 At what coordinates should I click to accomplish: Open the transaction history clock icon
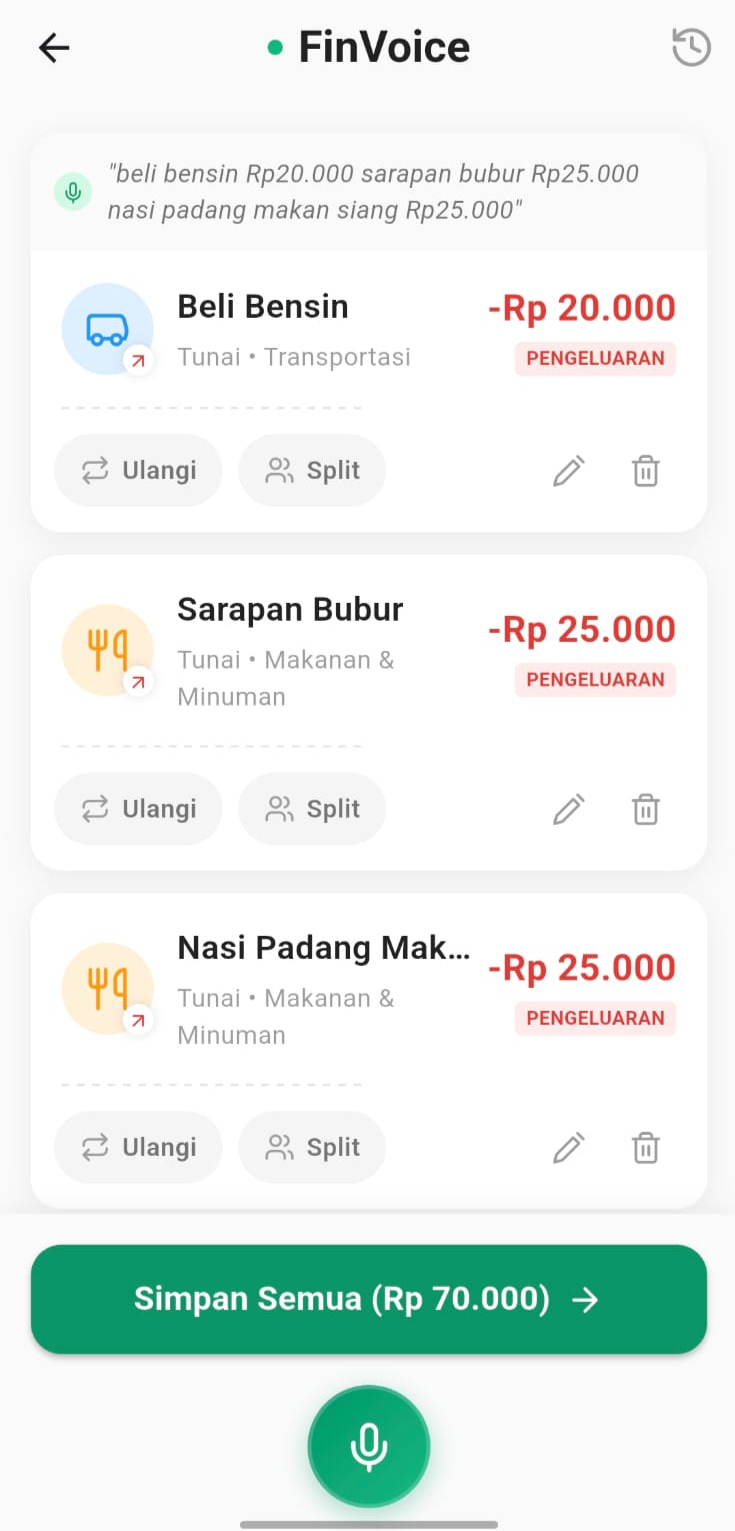pyautogui.click(x=691, y=48)
